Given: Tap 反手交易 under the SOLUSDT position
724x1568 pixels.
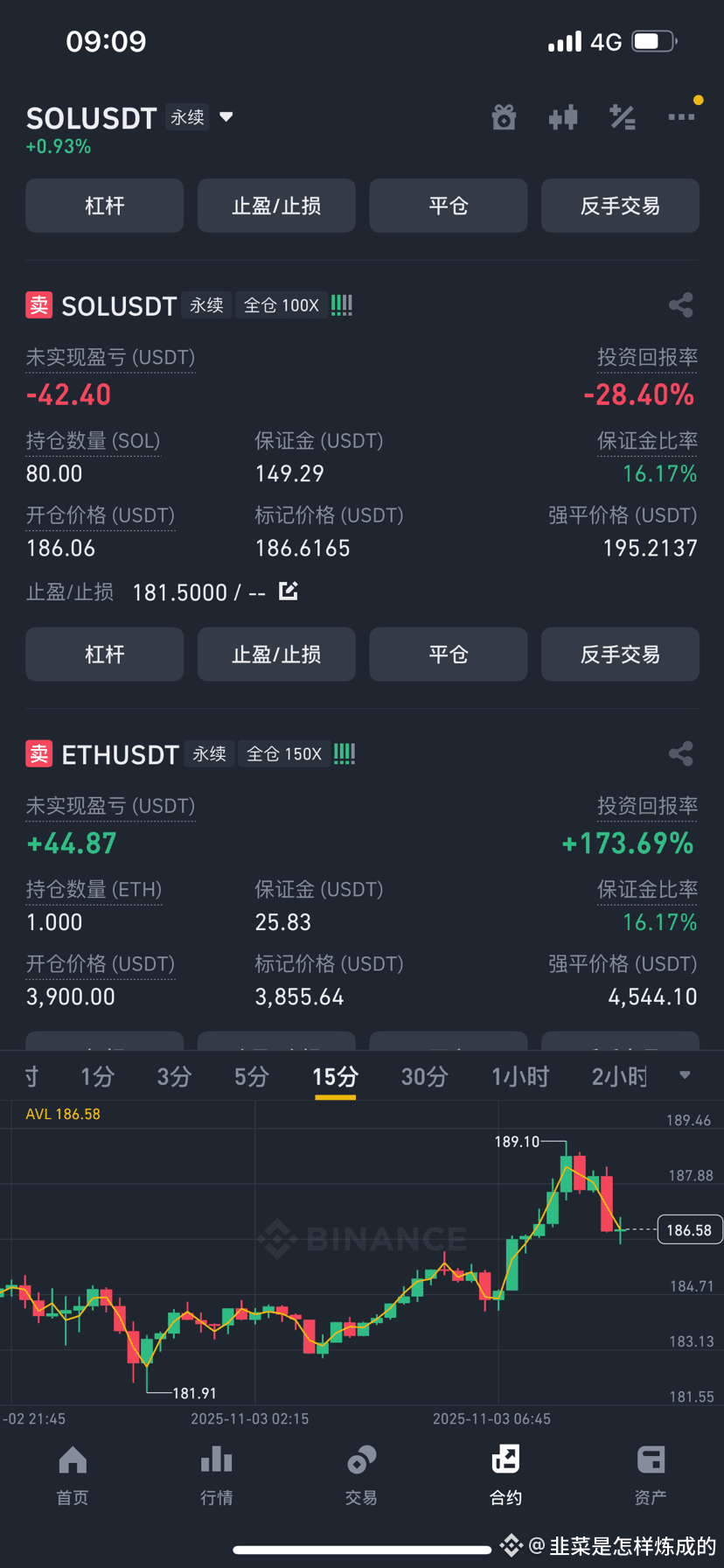Looking at the screenshot, I should pos(620,654).
